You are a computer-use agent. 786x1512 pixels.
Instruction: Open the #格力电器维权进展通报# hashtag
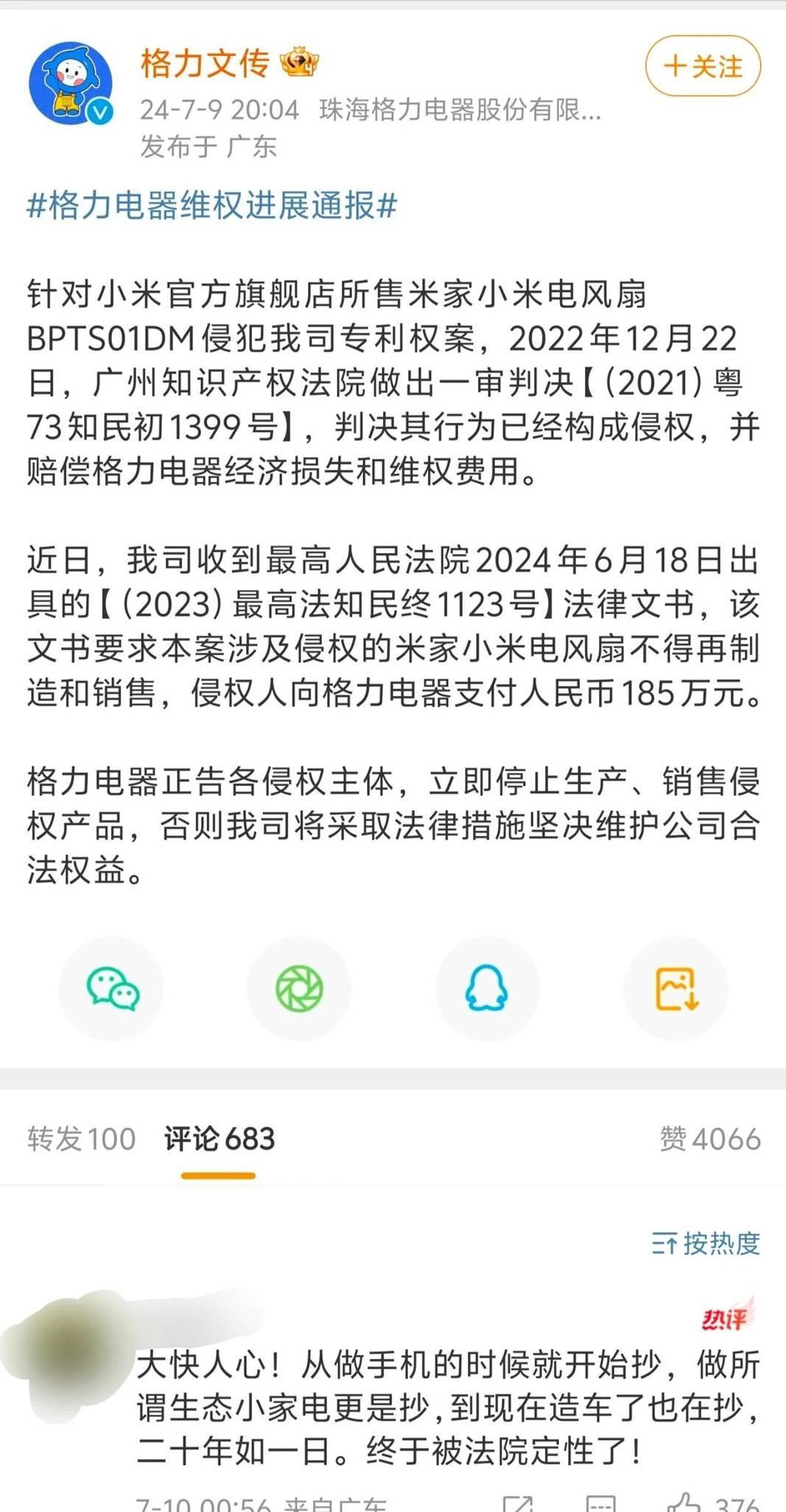[x=212, y=204]
